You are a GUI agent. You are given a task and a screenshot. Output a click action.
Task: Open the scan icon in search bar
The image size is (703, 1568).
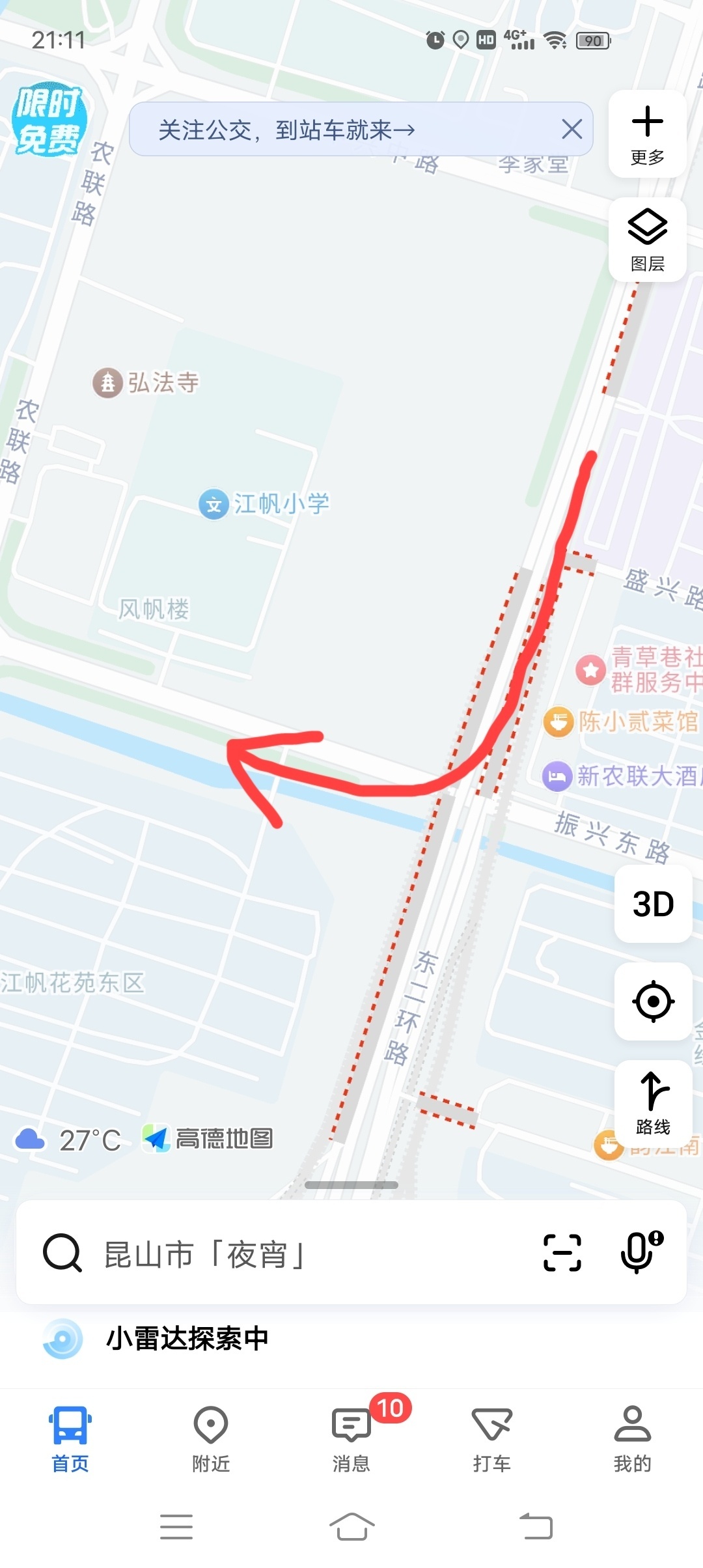[562, 1253]
